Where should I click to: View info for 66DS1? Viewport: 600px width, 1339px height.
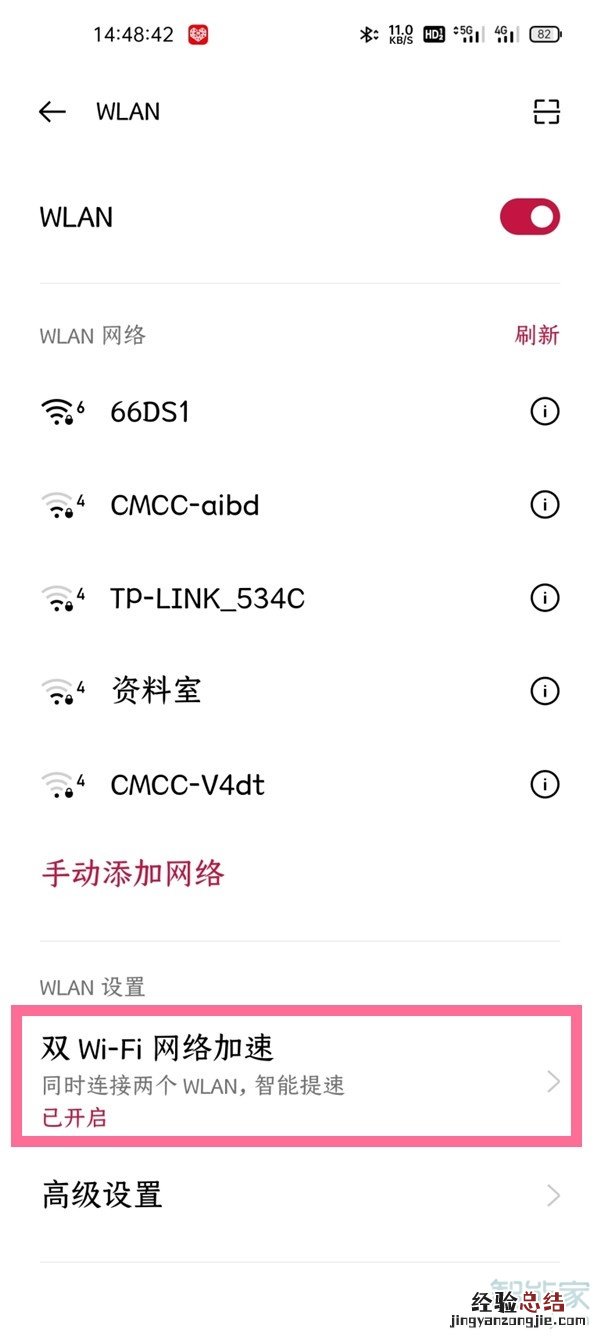[545, 411]
